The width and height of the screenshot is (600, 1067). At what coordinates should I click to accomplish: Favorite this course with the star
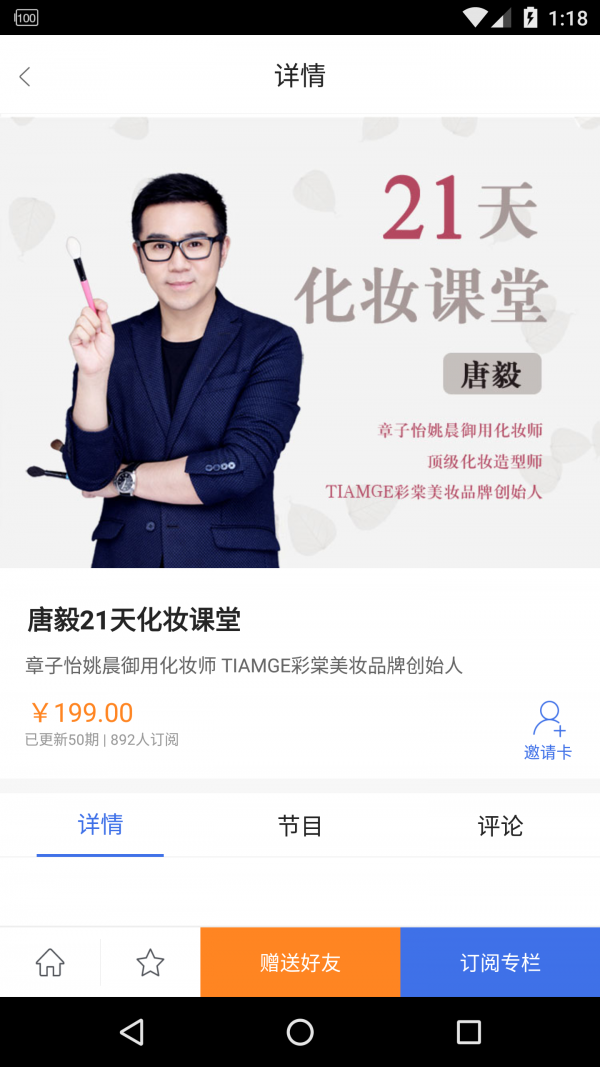[150, 962]
